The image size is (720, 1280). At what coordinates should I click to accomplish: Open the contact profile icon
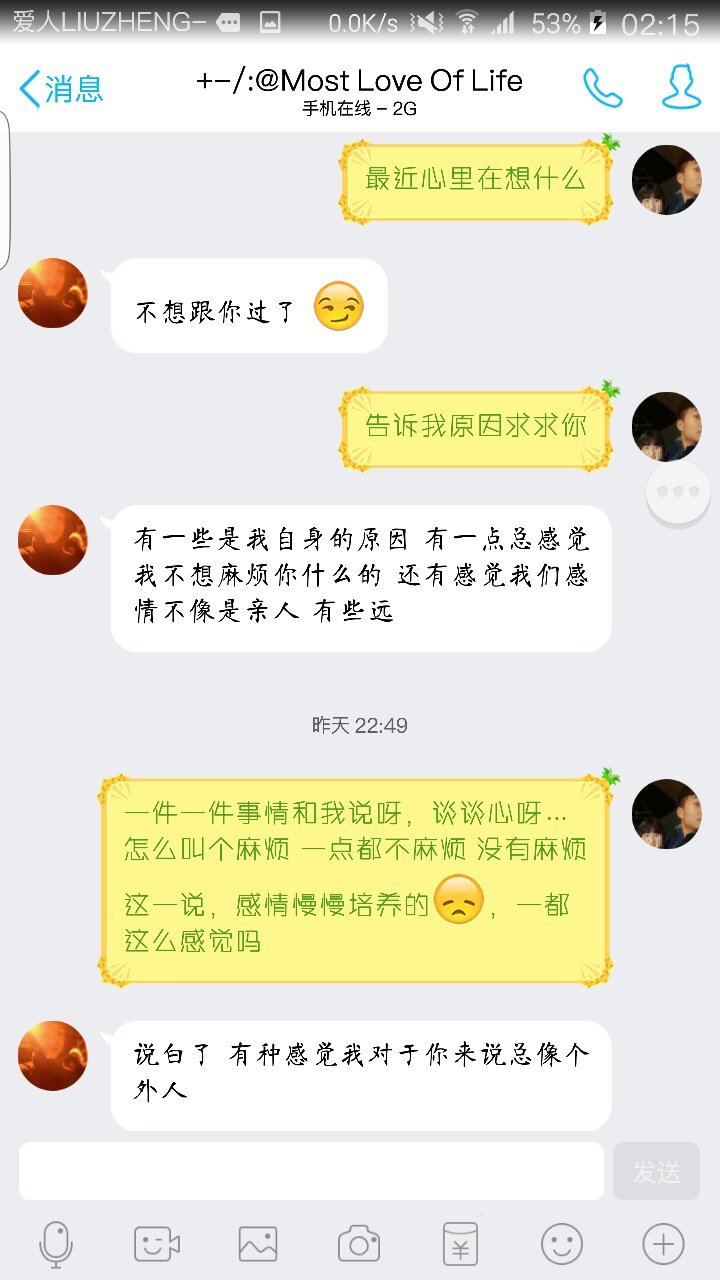(x=682, y=89)
